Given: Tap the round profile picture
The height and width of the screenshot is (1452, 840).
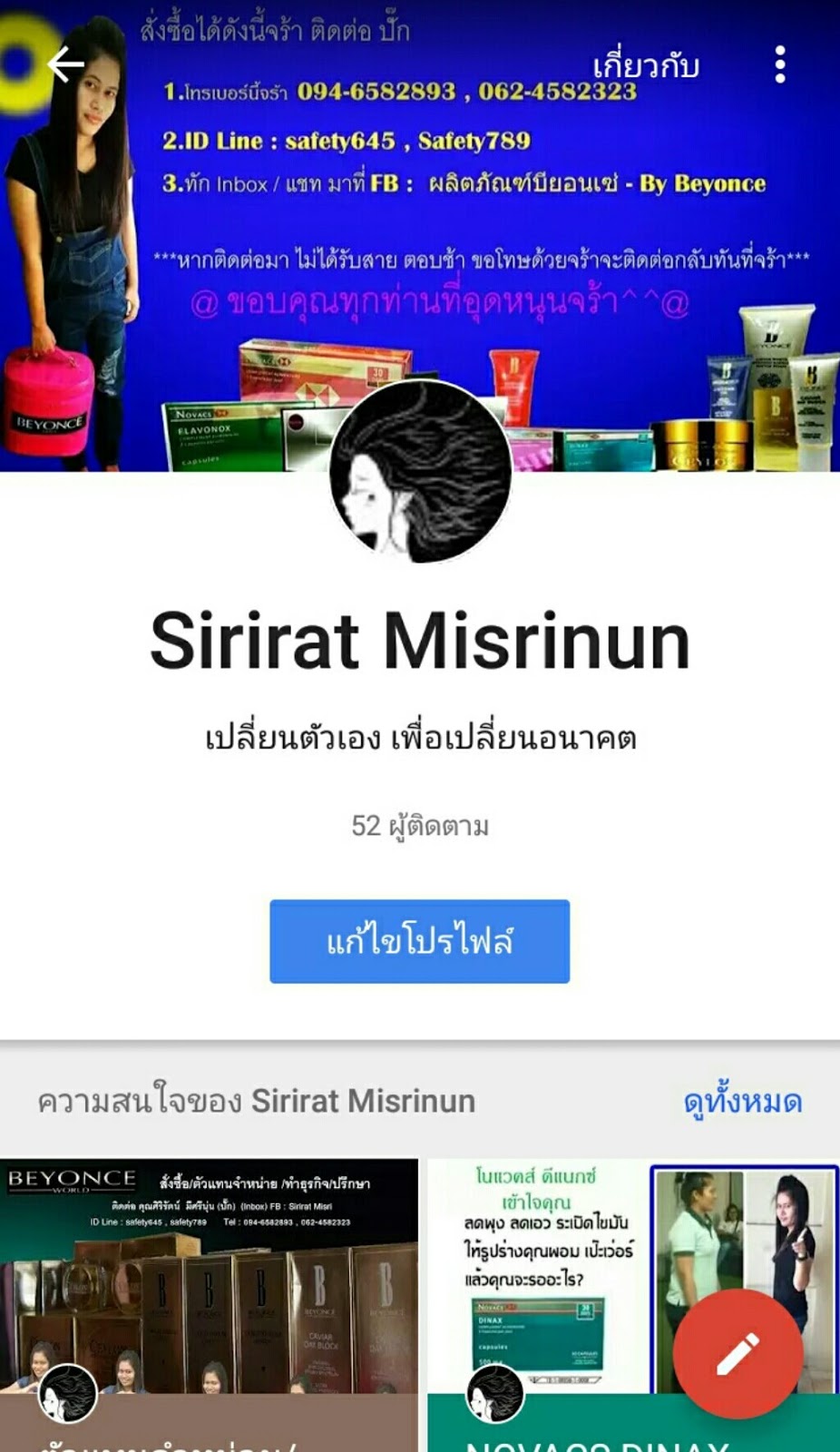Looking at the screenshot, I should click(x=420, y=471).
